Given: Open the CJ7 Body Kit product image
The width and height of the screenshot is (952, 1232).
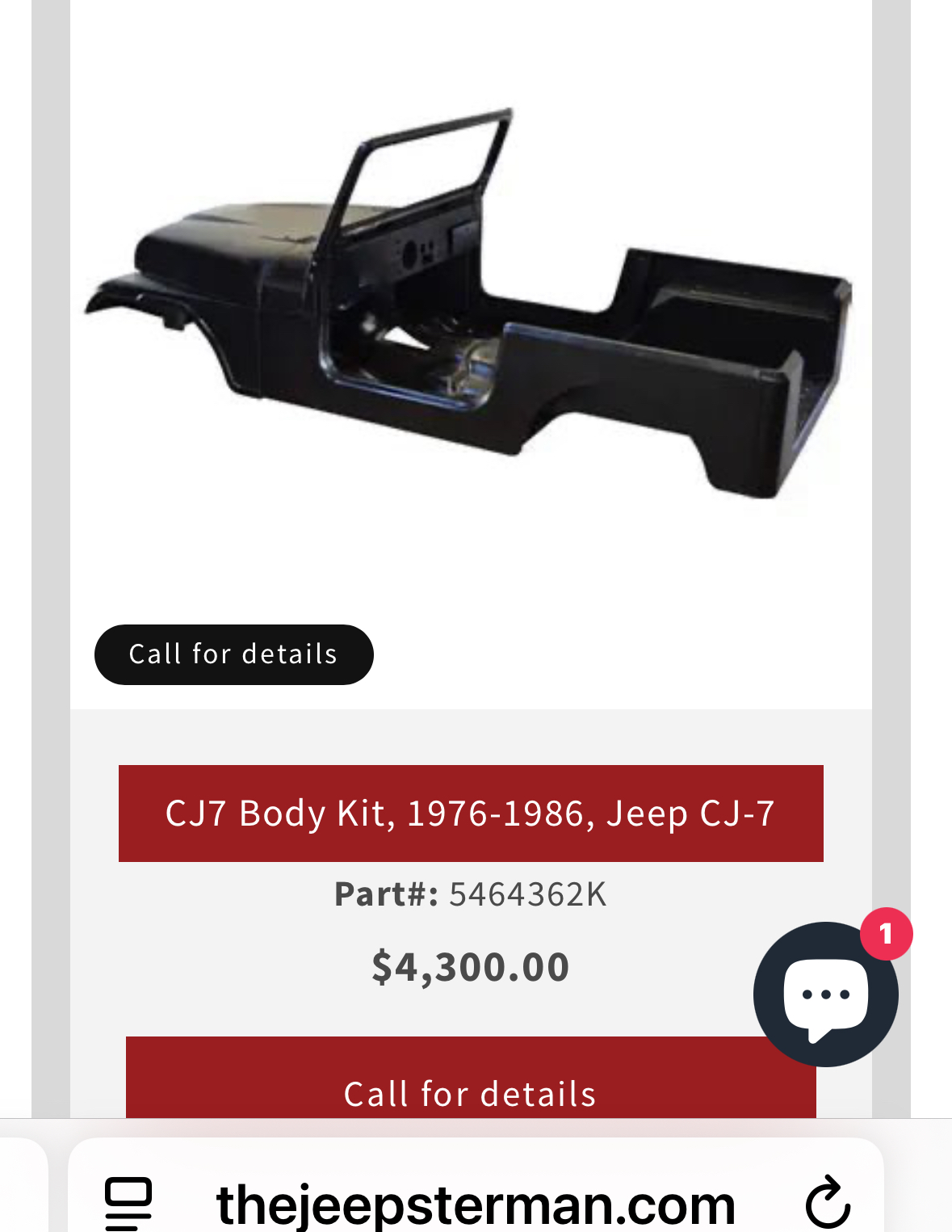Looking at the screenshot, I should pos(468,307).
